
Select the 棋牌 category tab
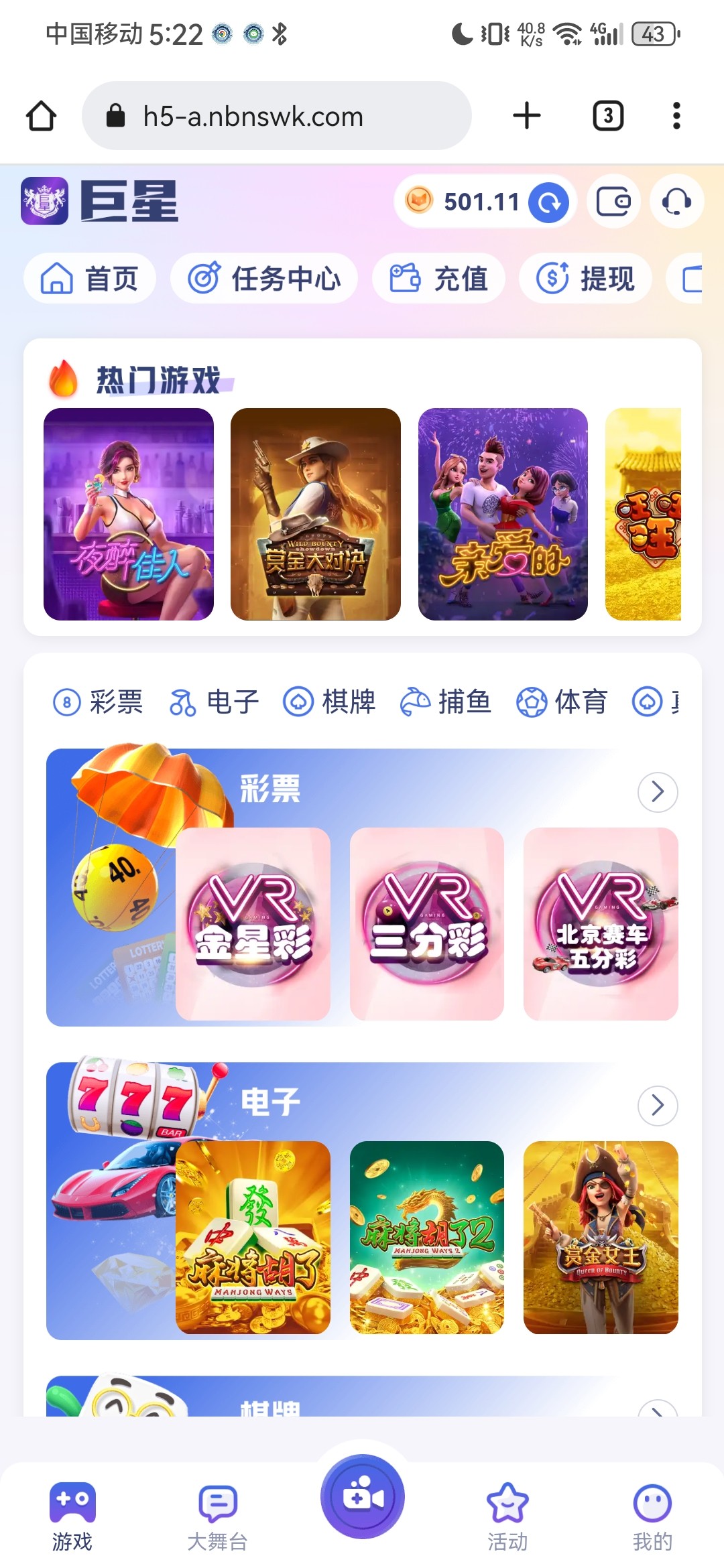point(329,702)
